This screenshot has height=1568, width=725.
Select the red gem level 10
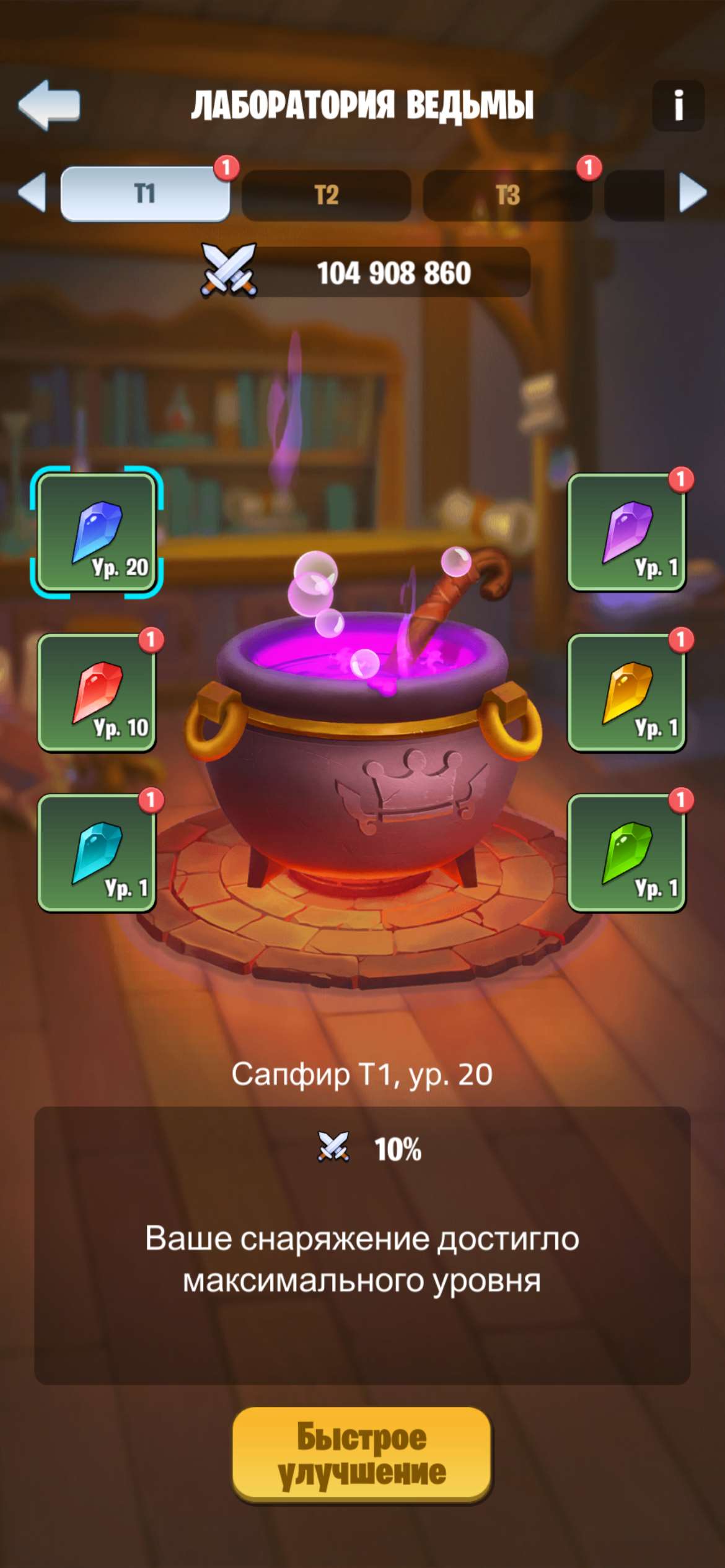(97, 692)
